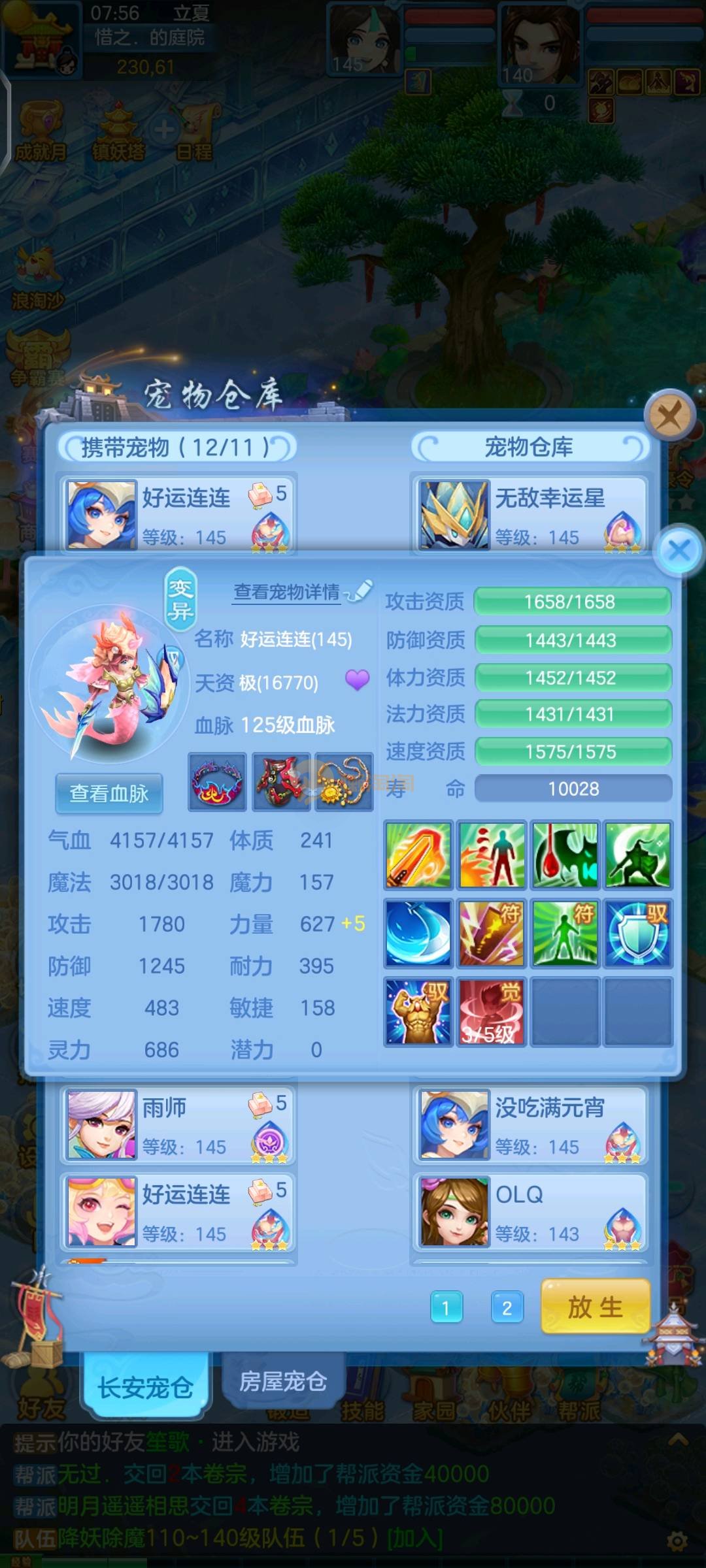Join team via [加入] link
Screen dimensions: 706x1568
click(x=415, y=1539)
